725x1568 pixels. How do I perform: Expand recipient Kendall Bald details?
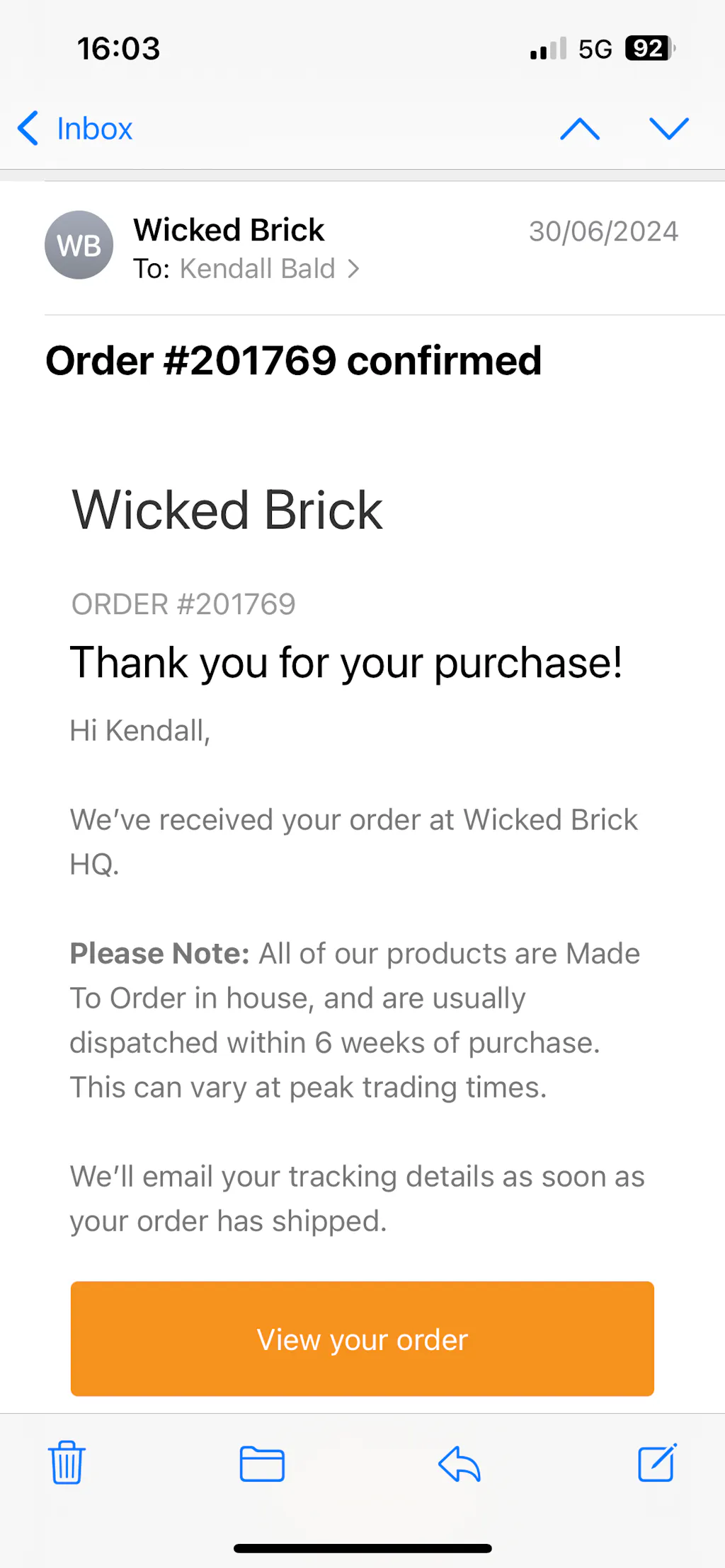coord(268,269)
